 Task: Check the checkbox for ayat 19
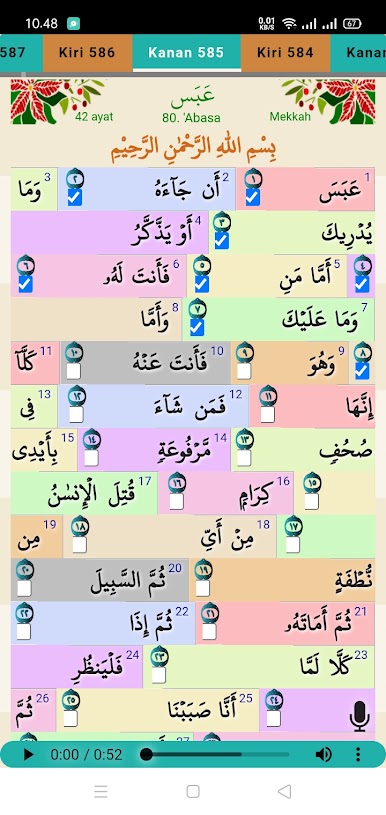pos(203,588)
